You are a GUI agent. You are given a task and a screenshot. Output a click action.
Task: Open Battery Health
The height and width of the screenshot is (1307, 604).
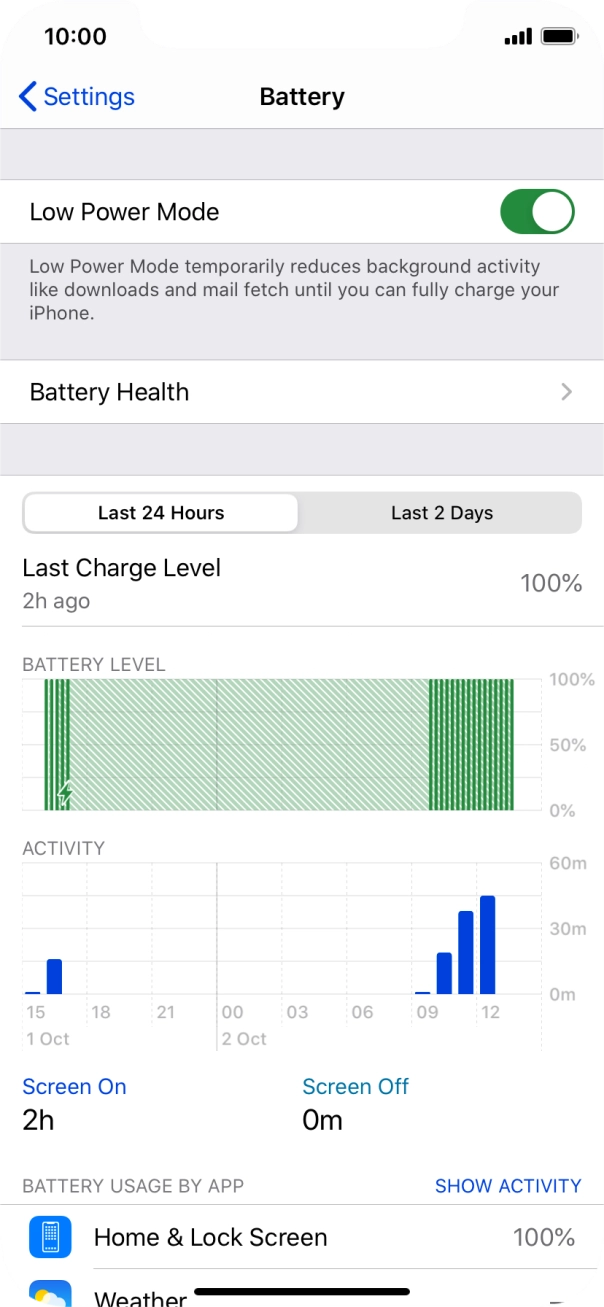click(301, 392)
